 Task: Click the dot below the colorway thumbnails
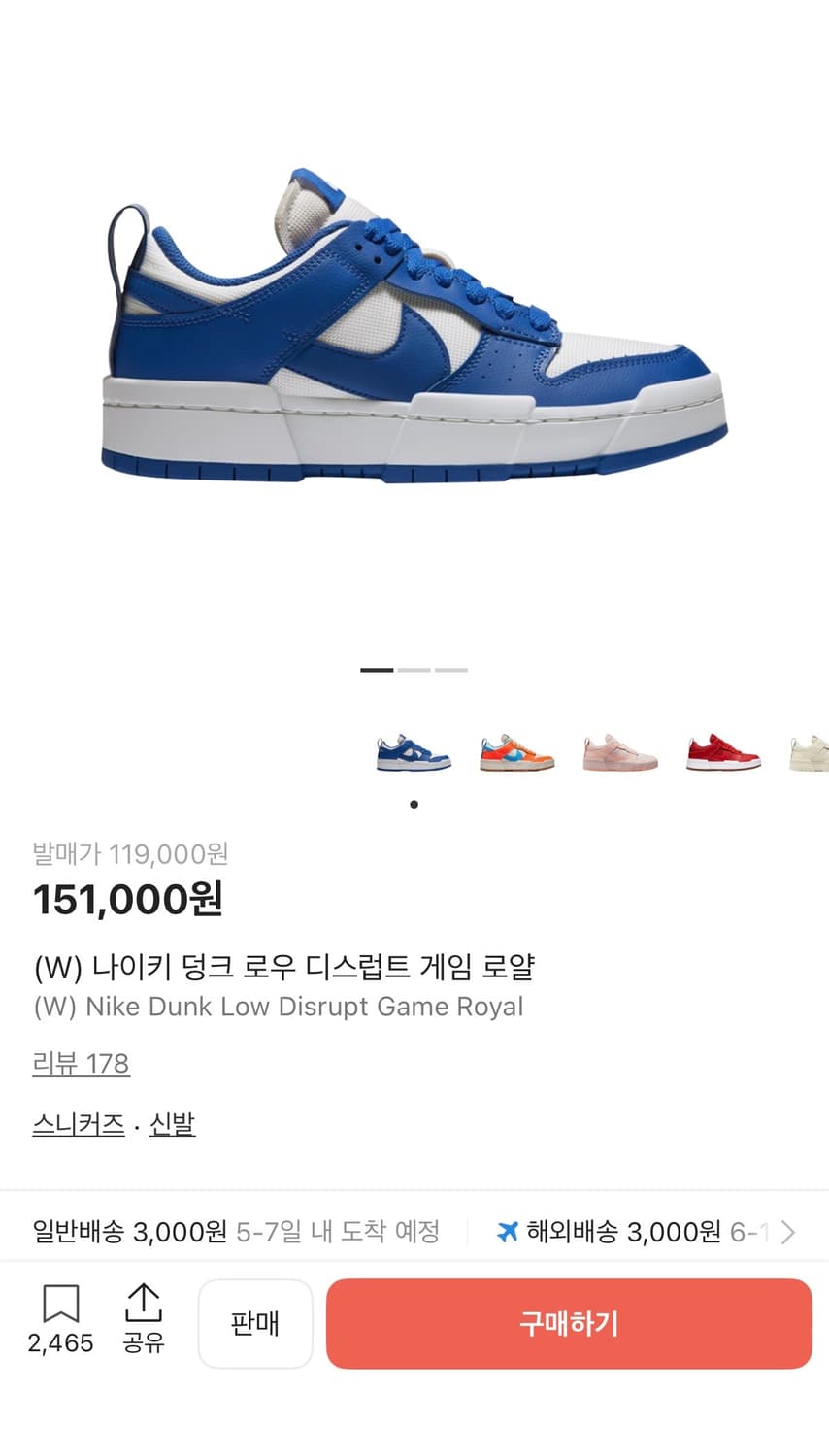pos(414,804)
